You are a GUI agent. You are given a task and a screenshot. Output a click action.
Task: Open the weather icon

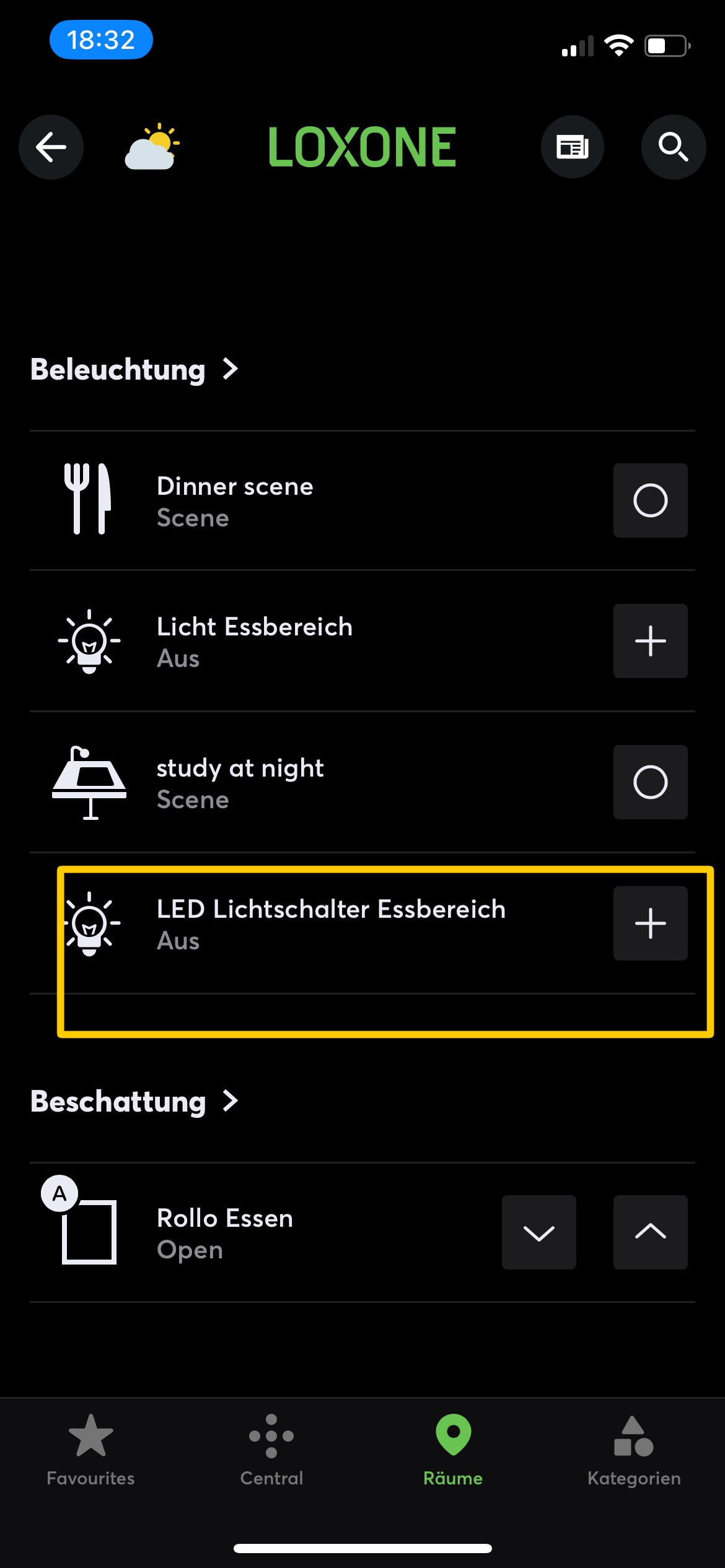152,147
